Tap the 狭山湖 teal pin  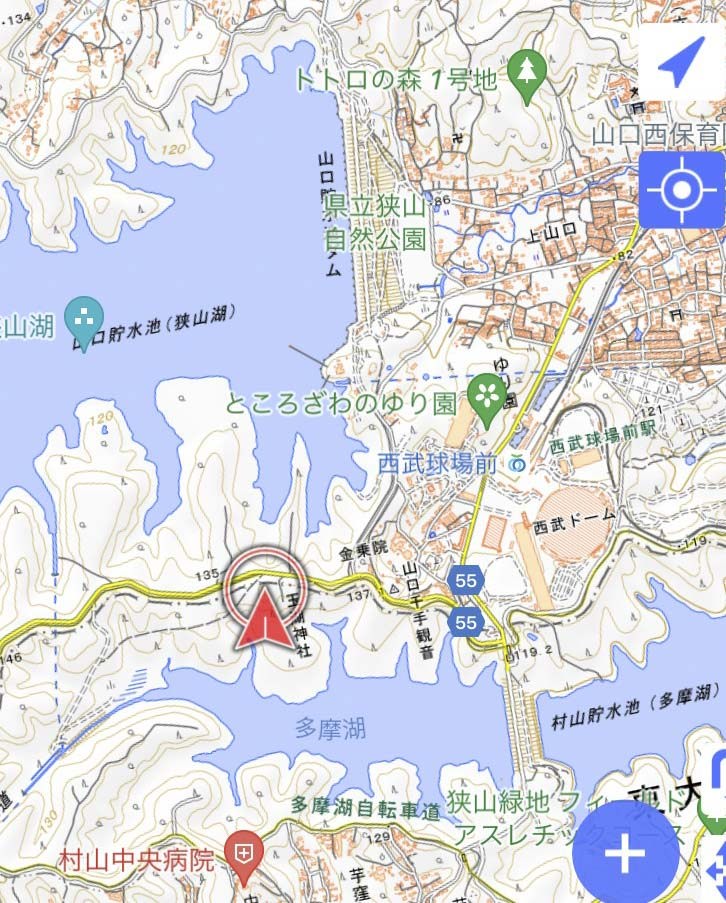pos(84,319)
